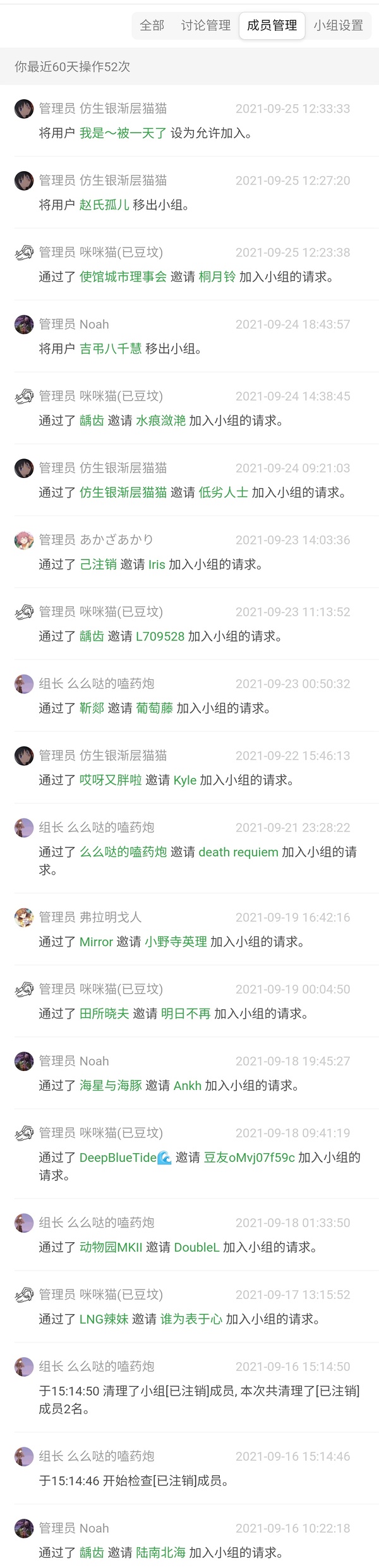Select the 成员管理 tab
The width and height of the screenshot is (379, 1568).
pyautogui.click(x=272, y=25)
